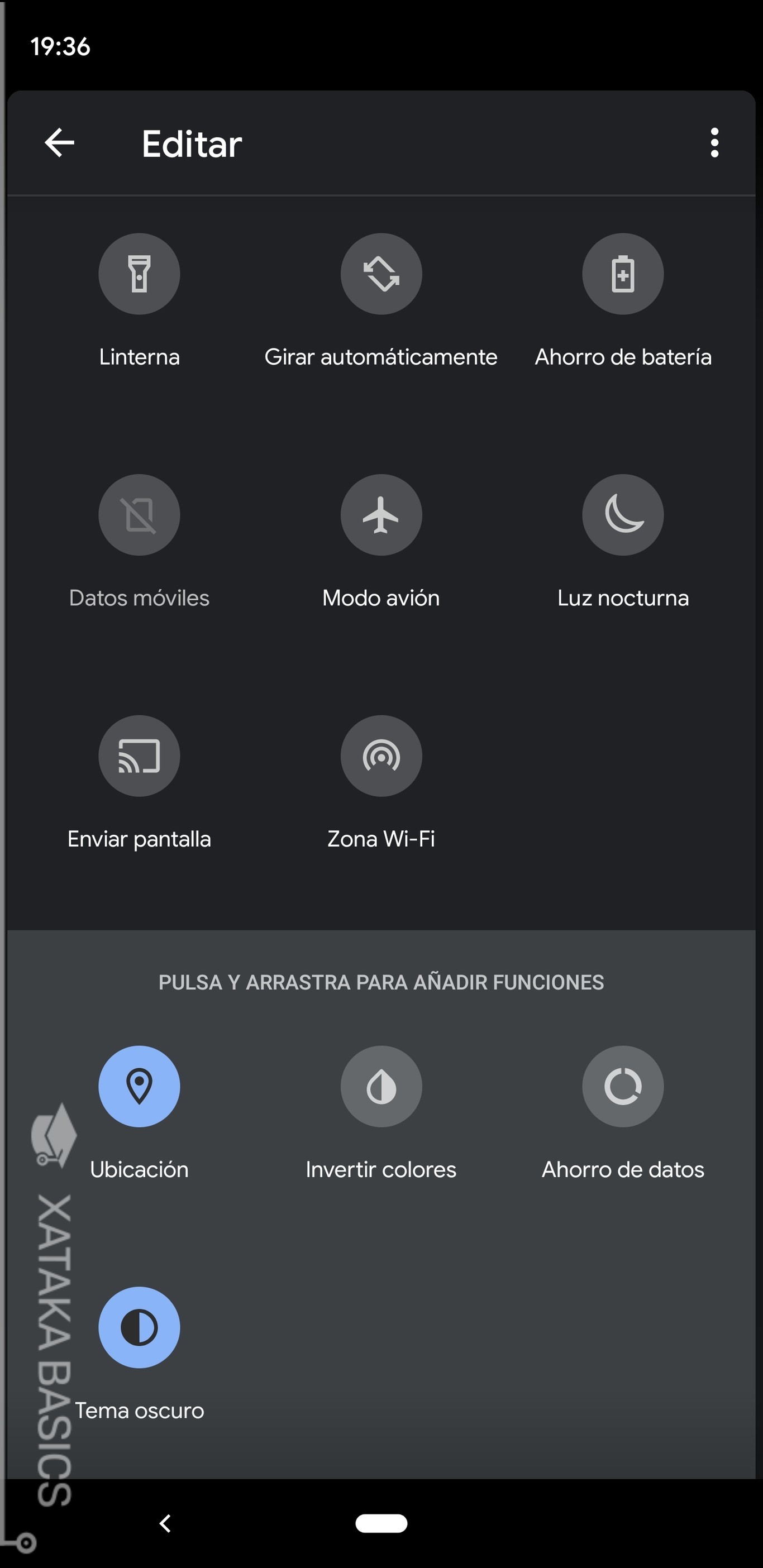
Task: Select the Ahorro de datos data saver icon
Action: [623, 1087]
